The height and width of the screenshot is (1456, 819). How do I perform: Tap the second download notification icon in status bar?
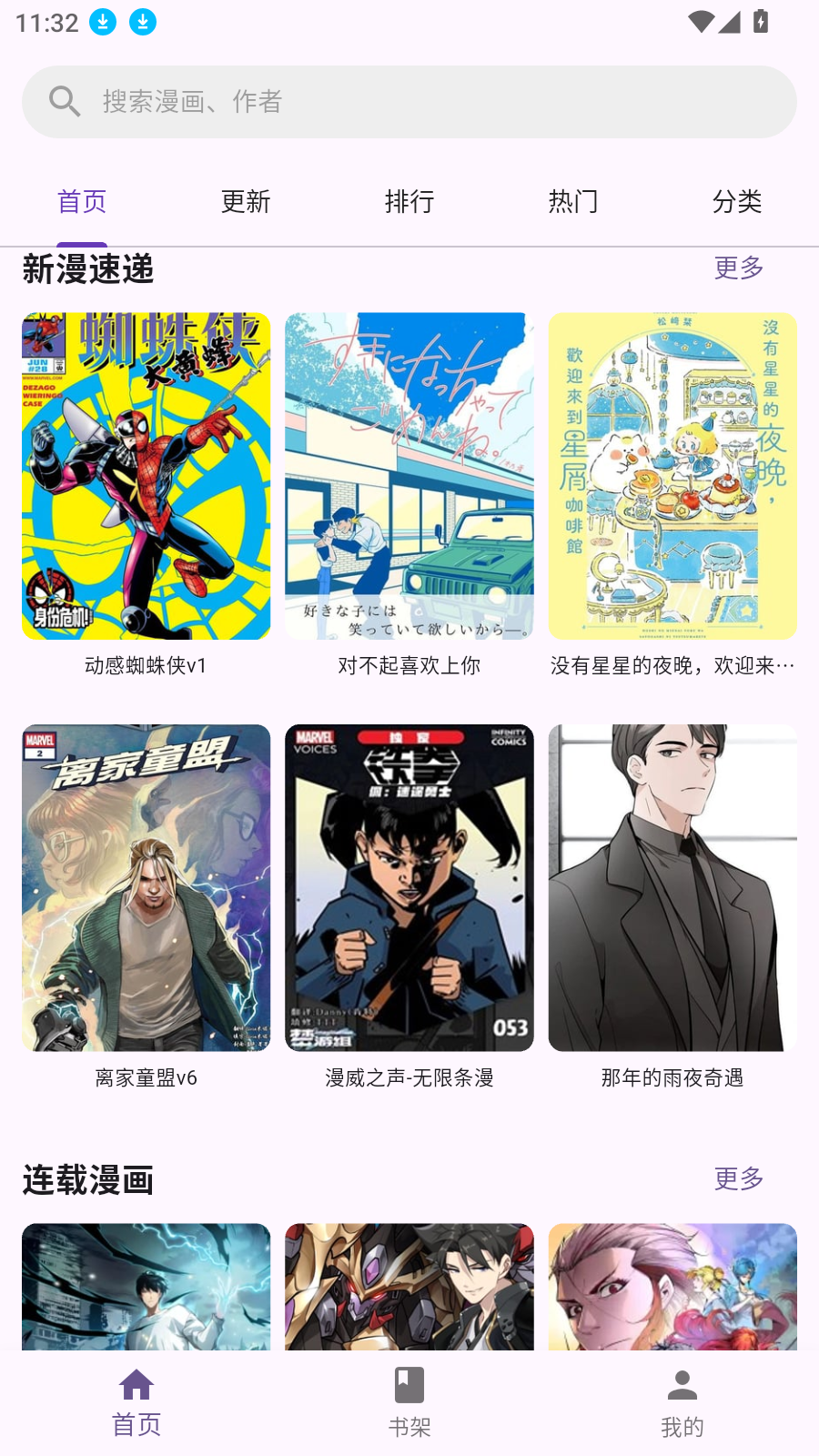click(144, 21)
